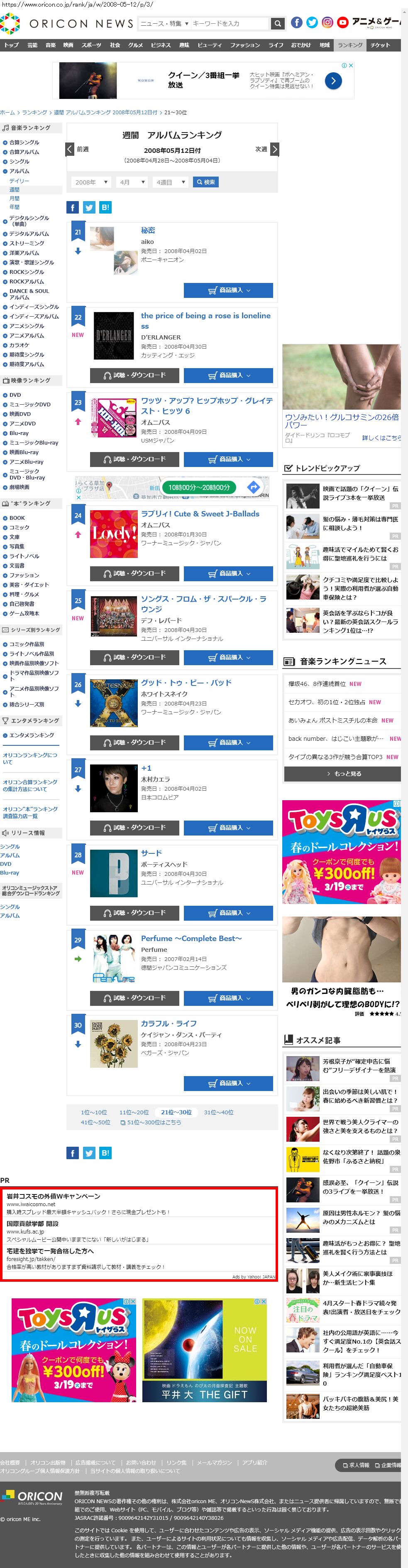408x1568 pixels.
Task: Go to ranking page 1位~10位
Action: 94,1112
